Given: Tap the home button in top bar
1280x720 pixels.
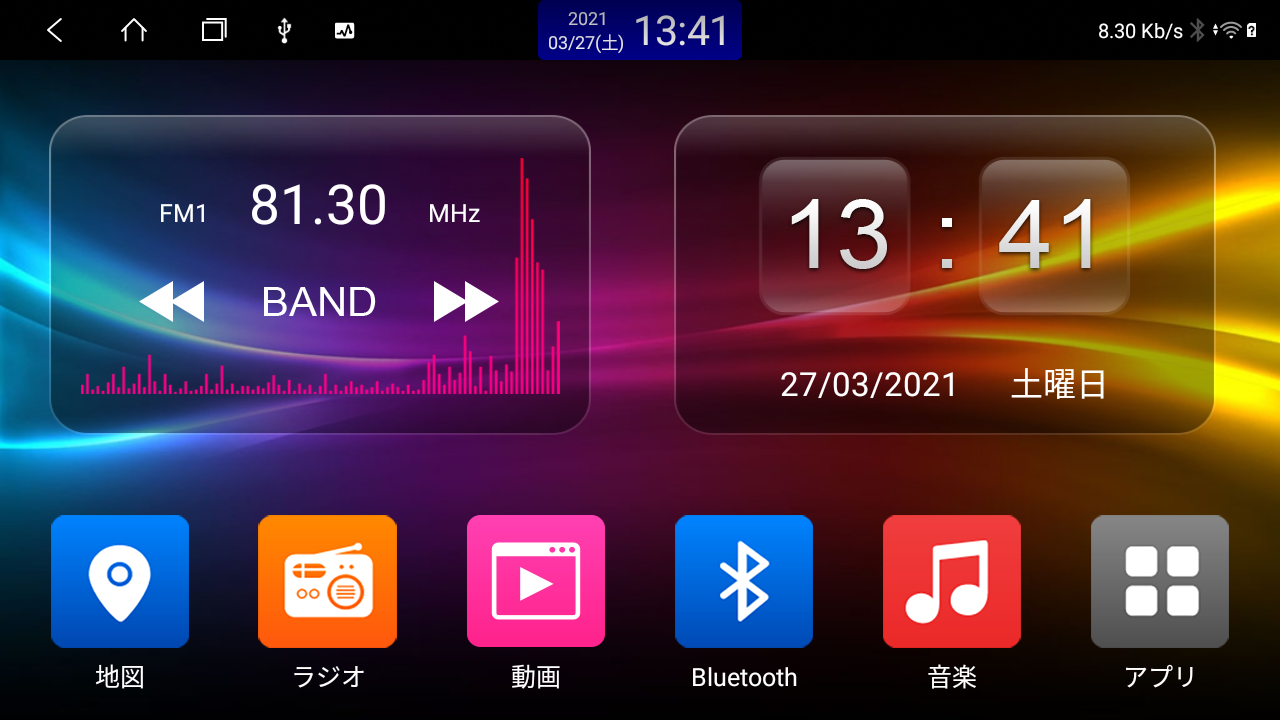Looking at the screenshot, I should pos(134,31).
